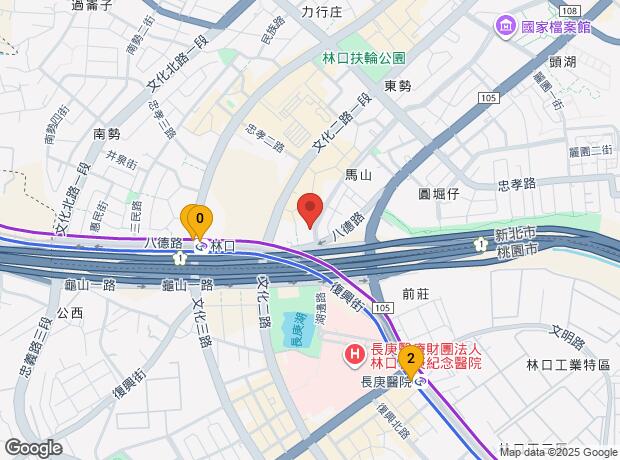Select the red location pin
Viewport: 620px width, 460px height.
click(310, 208)
